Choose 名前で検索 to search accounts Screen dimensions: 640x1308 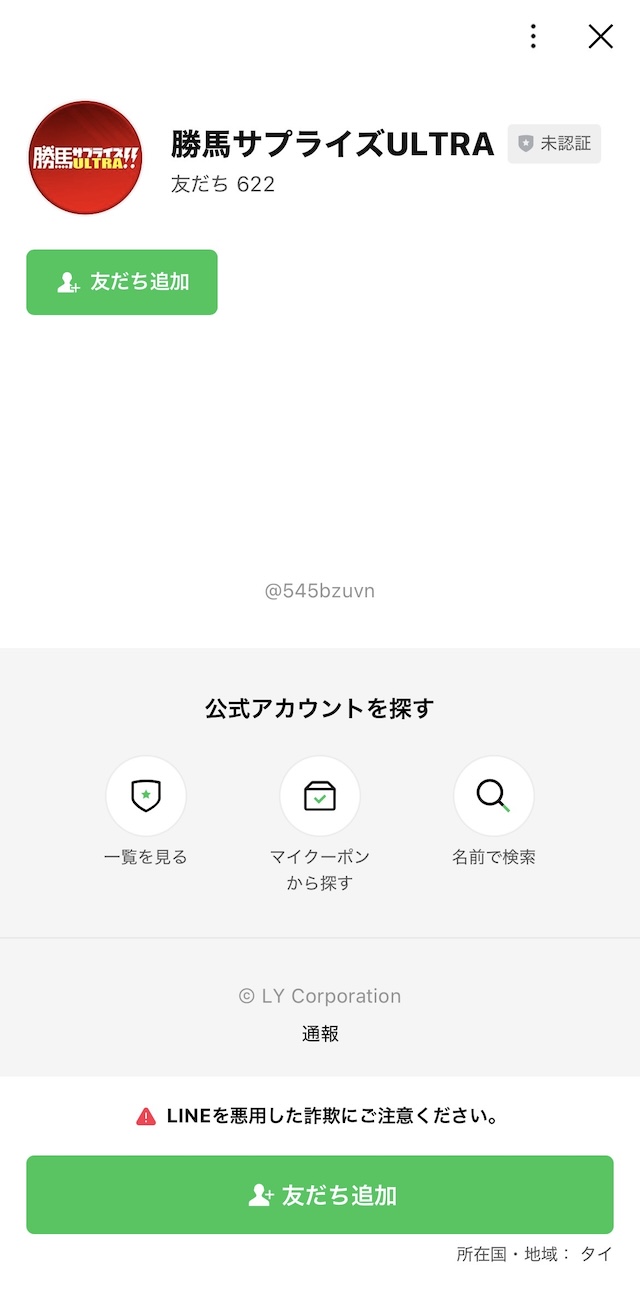[493, 796]
